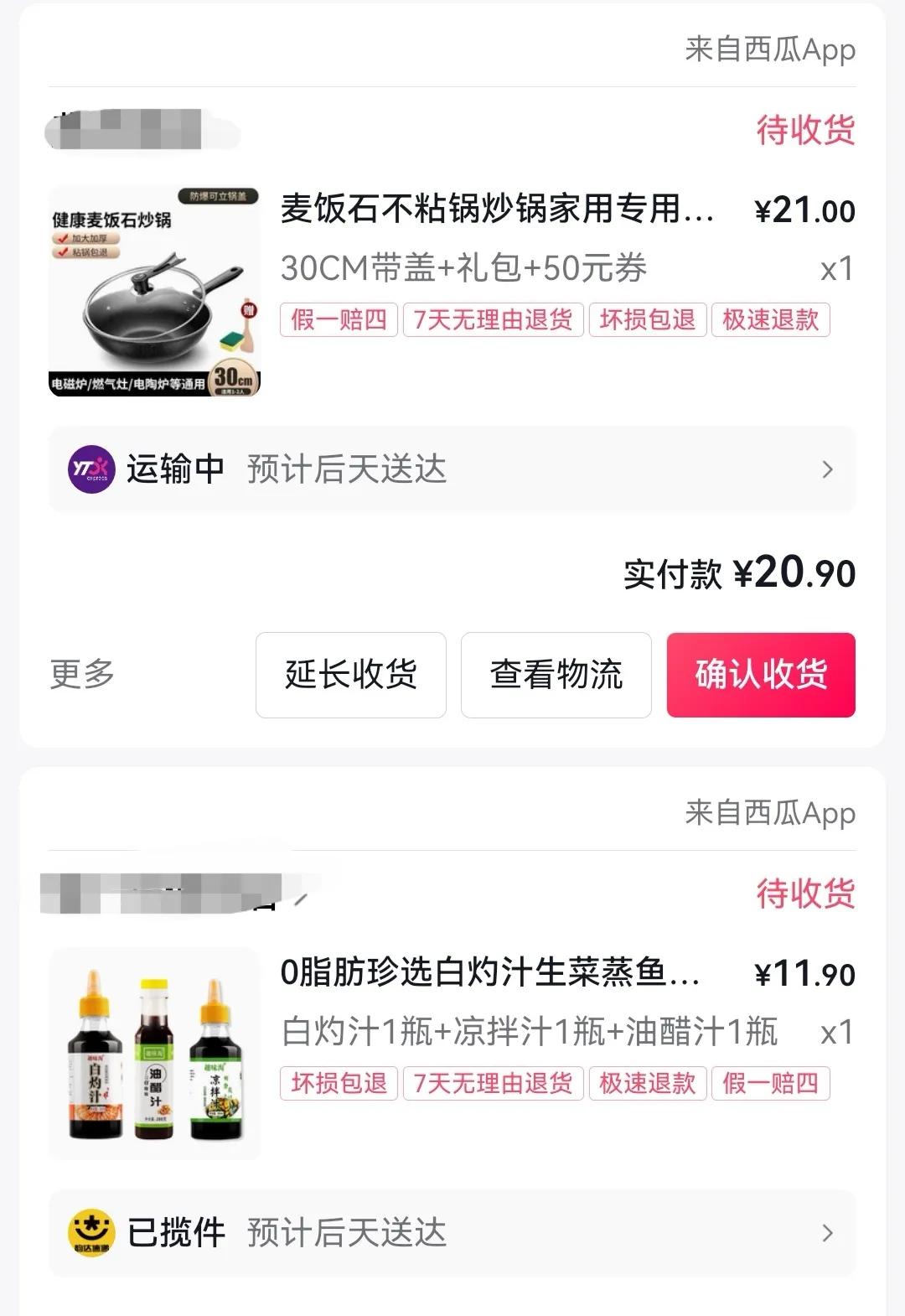The image size is (905, 1316).
Task: Click the 查看物流 button
Action: [x=556, y=676]
